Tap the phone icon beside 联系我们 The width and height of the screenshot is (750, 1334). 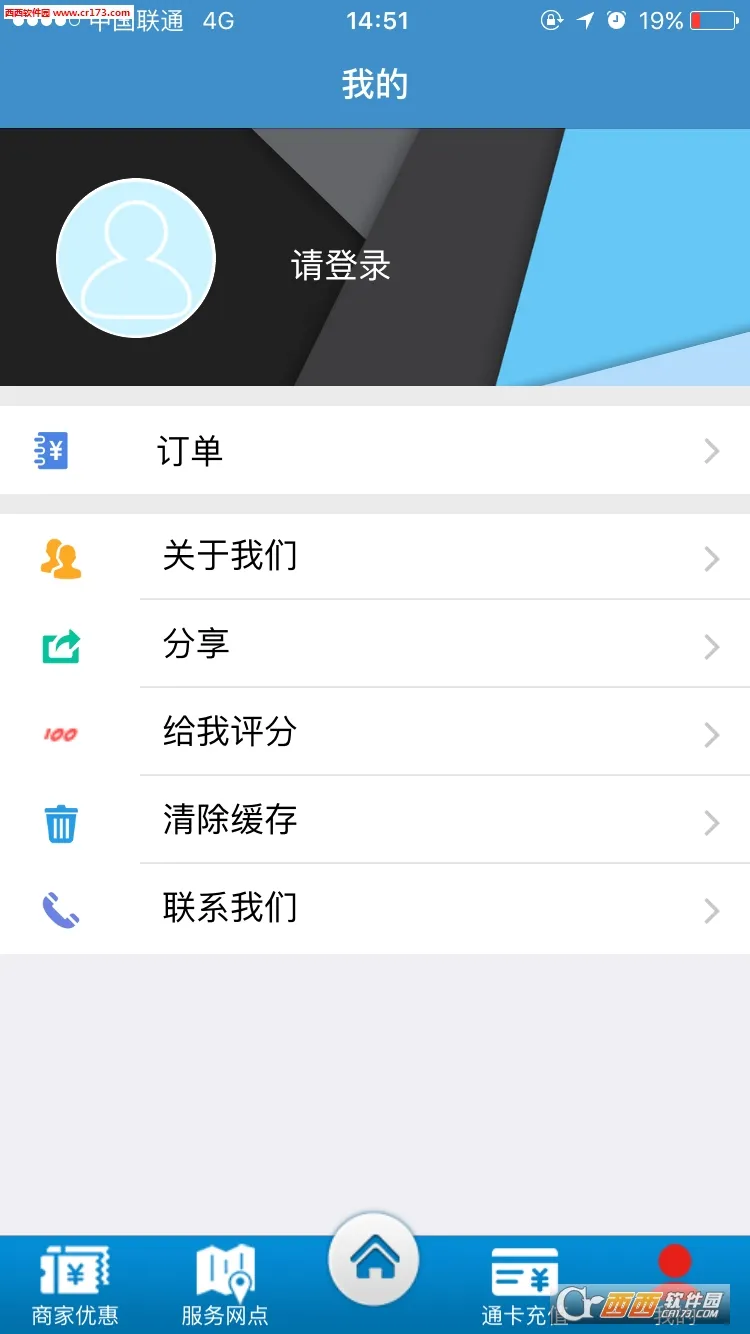pos(58,909)
